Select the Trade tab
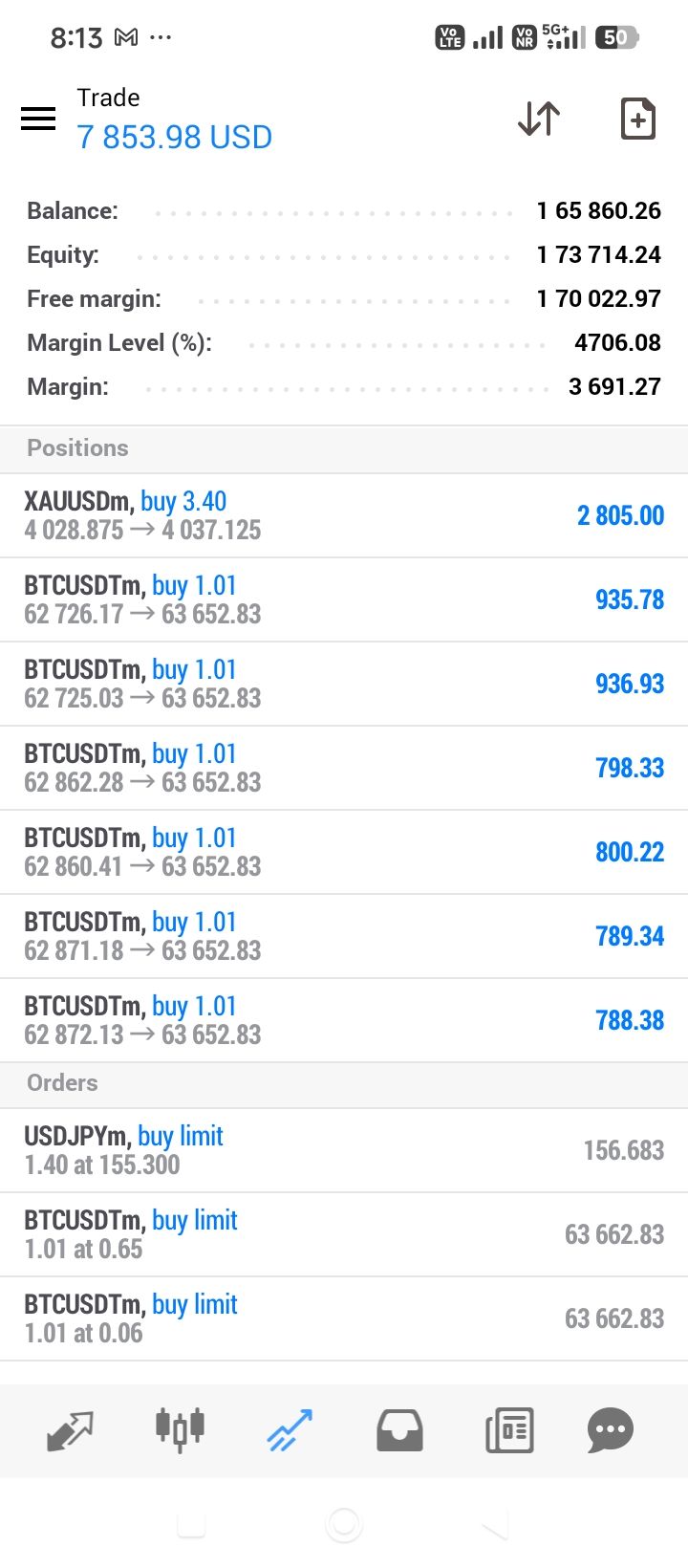688x1568 pixels. tap(290, 1430)
